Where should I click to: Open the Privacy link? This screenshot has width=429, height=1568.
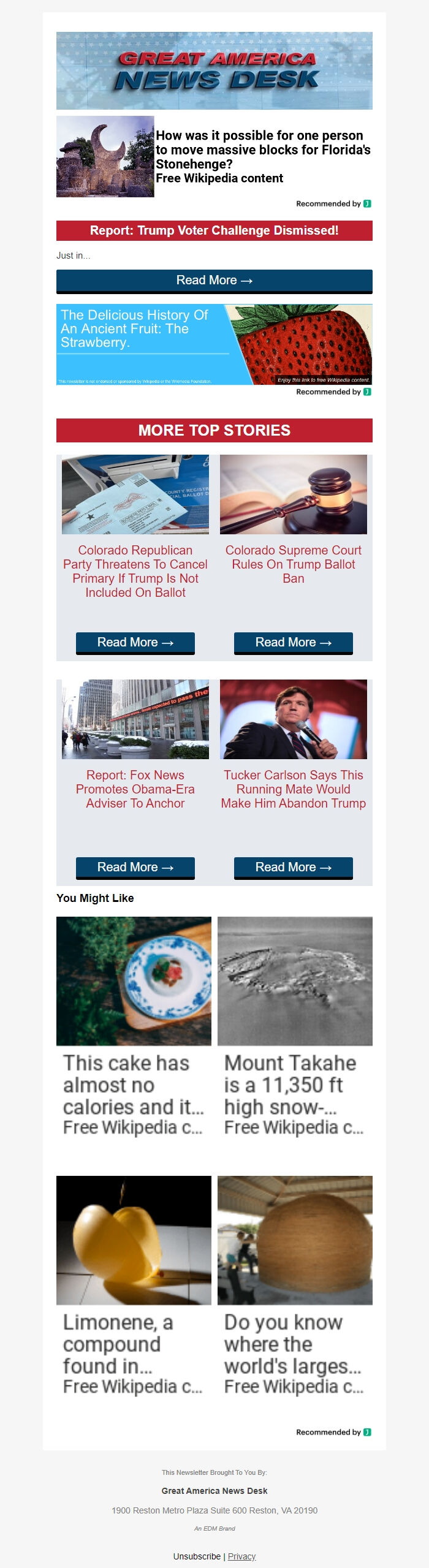[x=241, y=1556]
